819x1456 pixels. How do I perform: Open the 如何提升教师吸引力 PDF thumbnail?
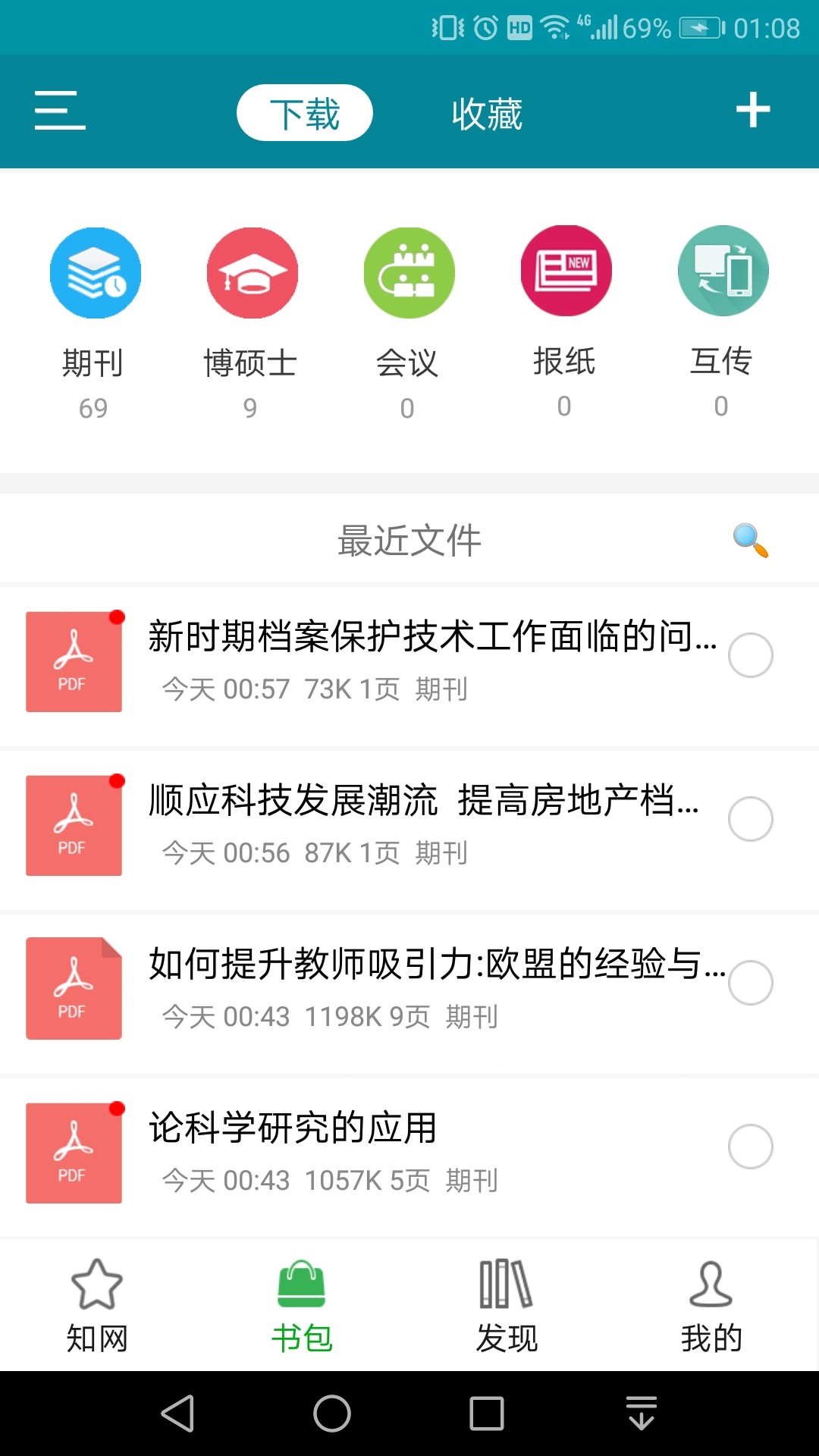point(74,988)
